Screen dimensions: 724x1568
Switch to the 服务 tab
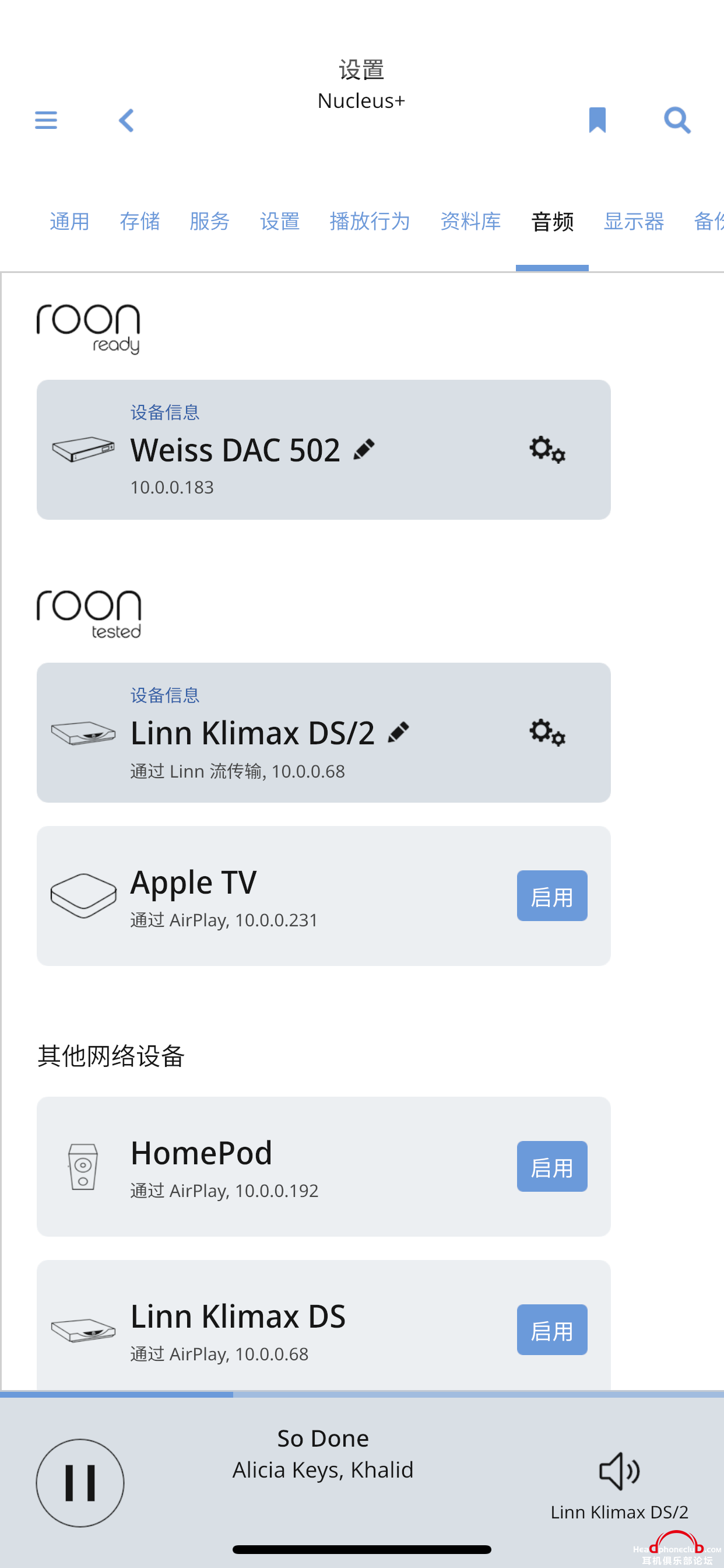pos(210,221)
